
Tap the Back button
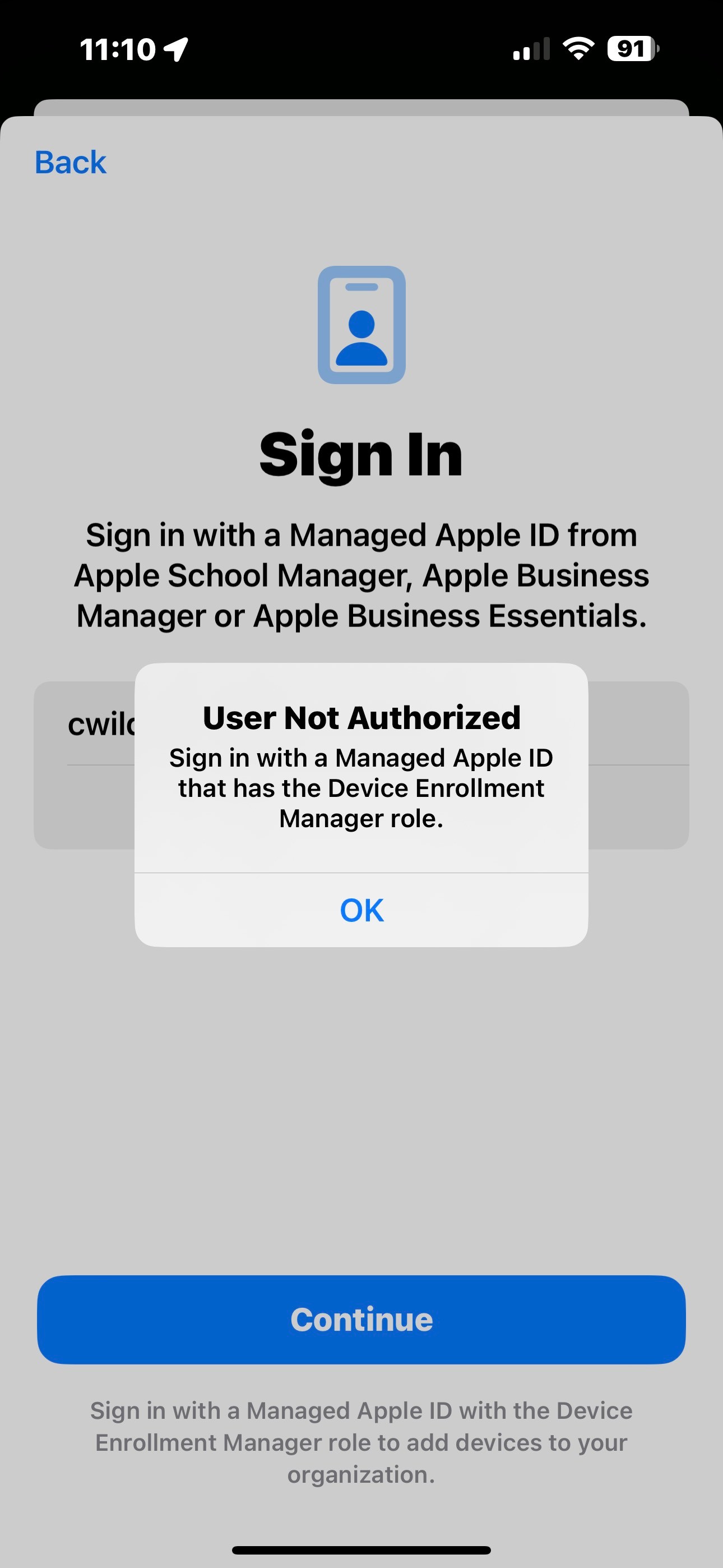71,163
